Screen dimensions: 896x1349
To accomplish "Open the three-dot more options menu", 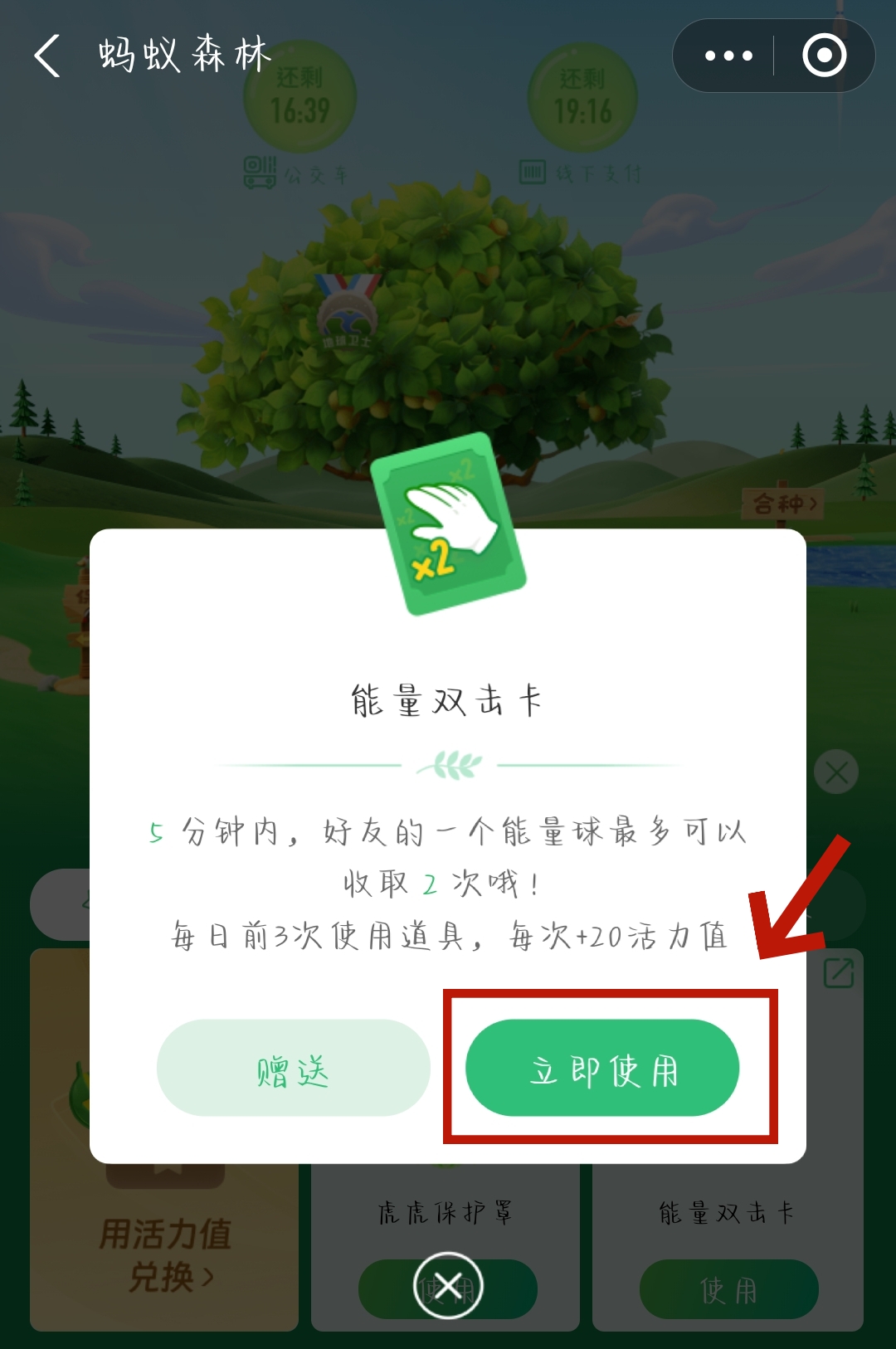I will [728, 56].
